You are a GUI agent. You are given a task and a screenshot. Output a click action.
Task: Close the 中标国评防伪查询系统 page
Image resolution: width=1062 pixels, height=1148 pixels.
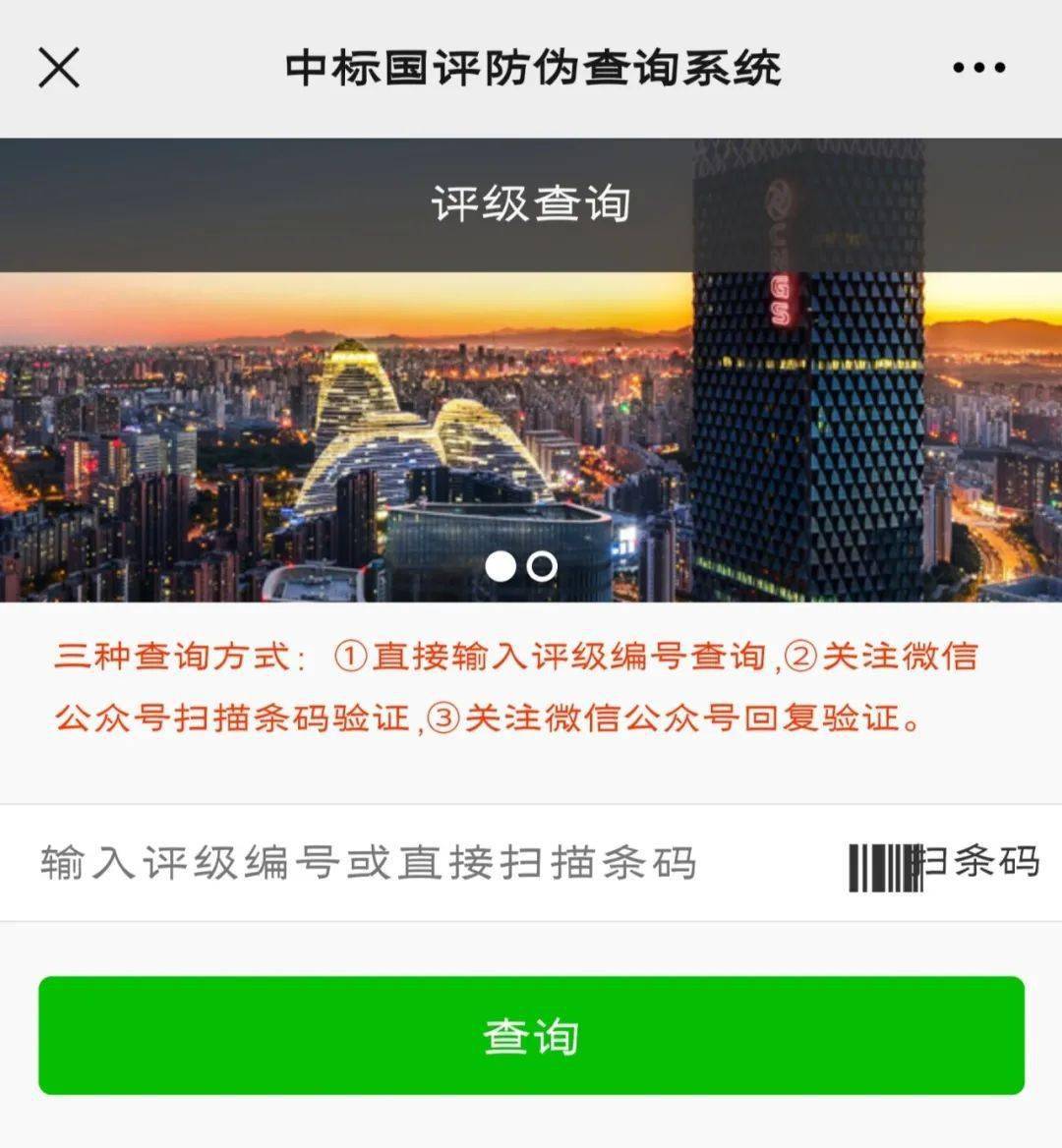[x=59, y=68]
